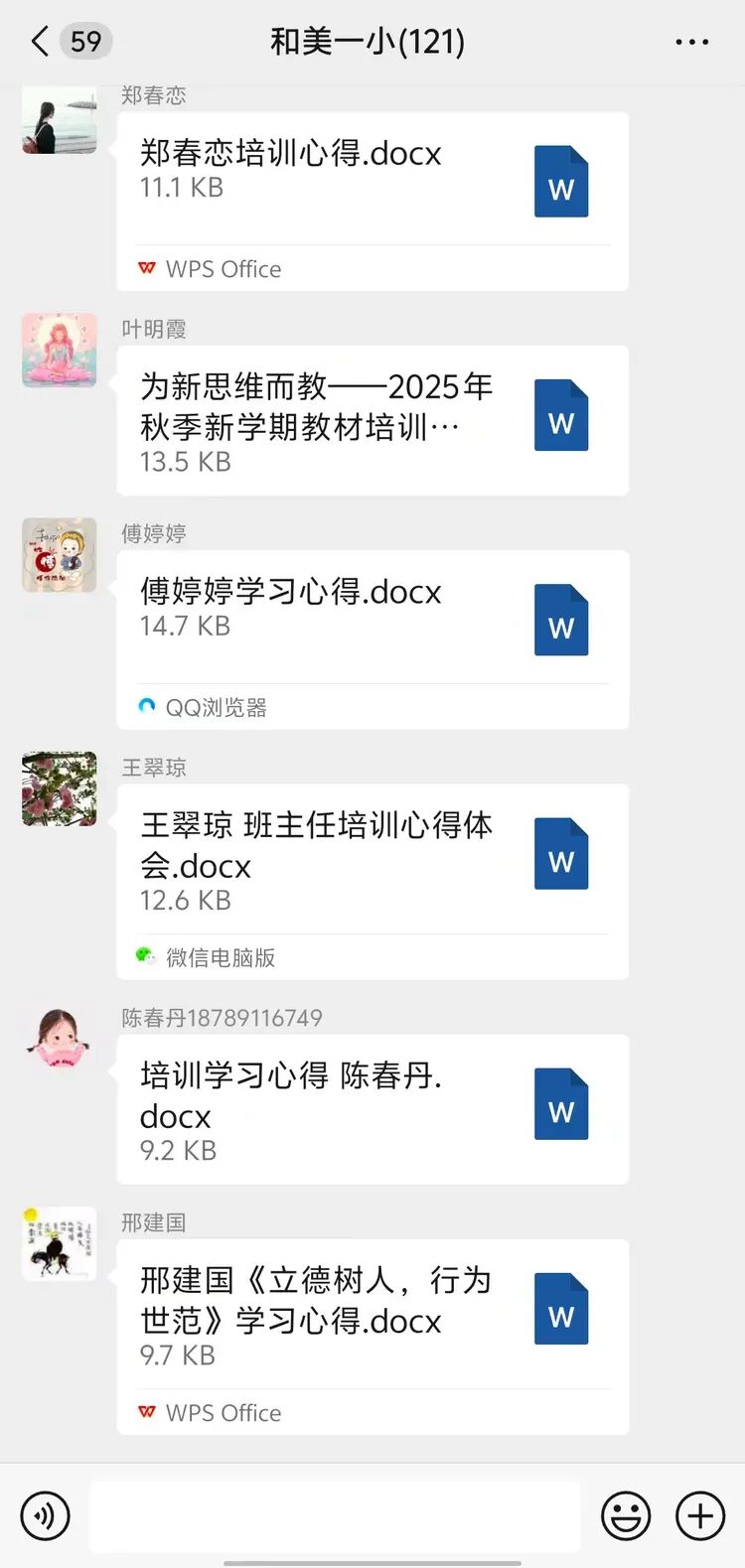
Task: Open 郑春恋培训心得.docx file
Action: point(372,179)
